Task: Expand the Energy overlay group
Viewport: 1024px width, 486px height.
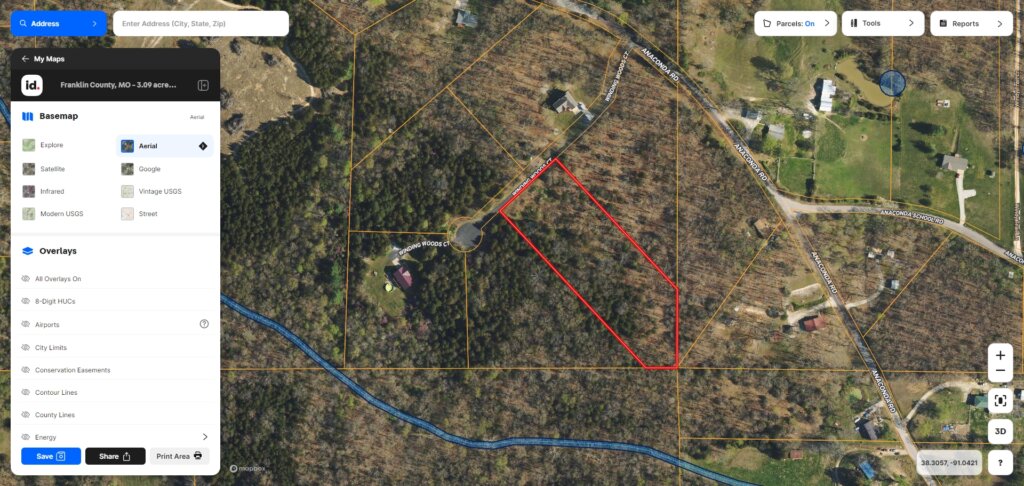Action: (x=204, y=437)
